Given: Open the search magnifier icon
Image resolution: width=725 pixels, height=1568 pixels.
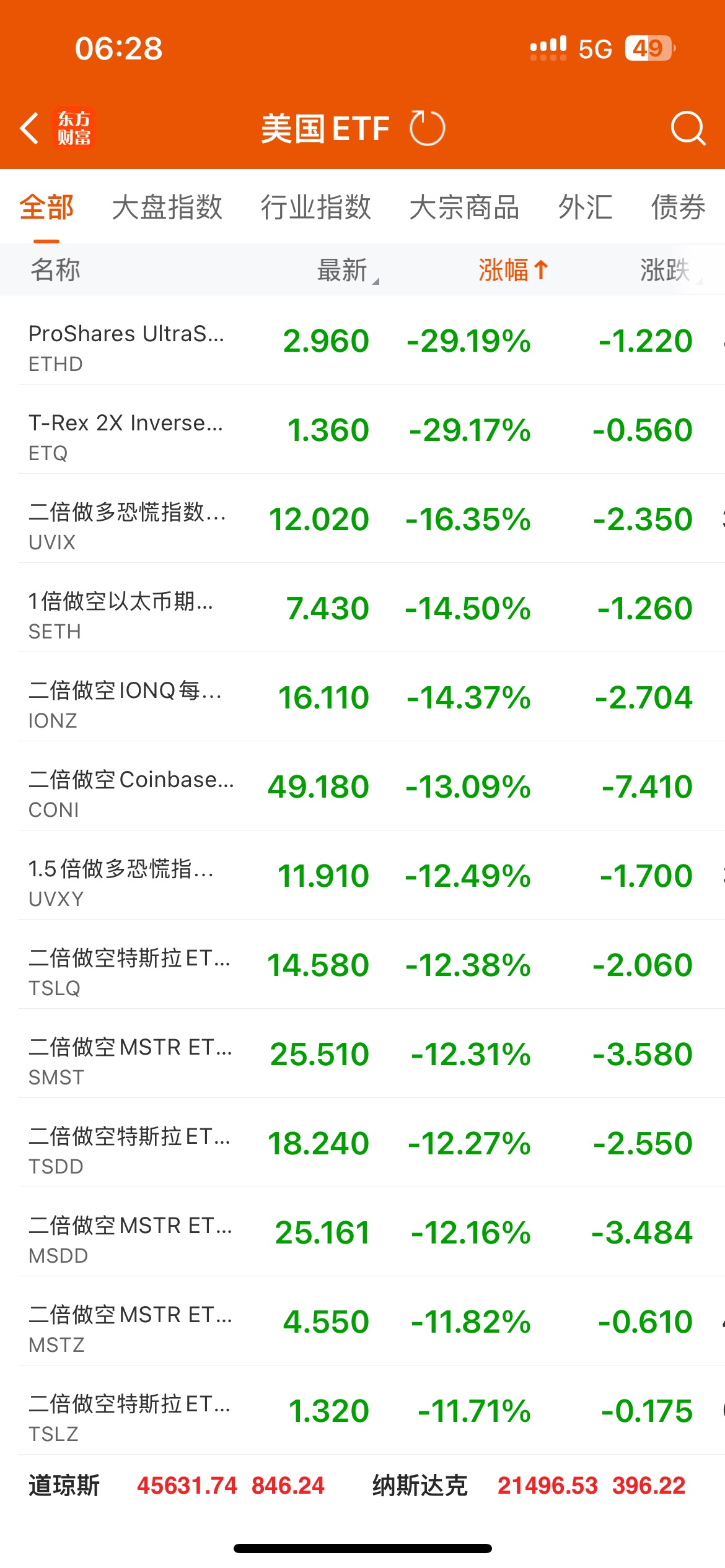Looking at the screenshot, I should tap(688, 128).
